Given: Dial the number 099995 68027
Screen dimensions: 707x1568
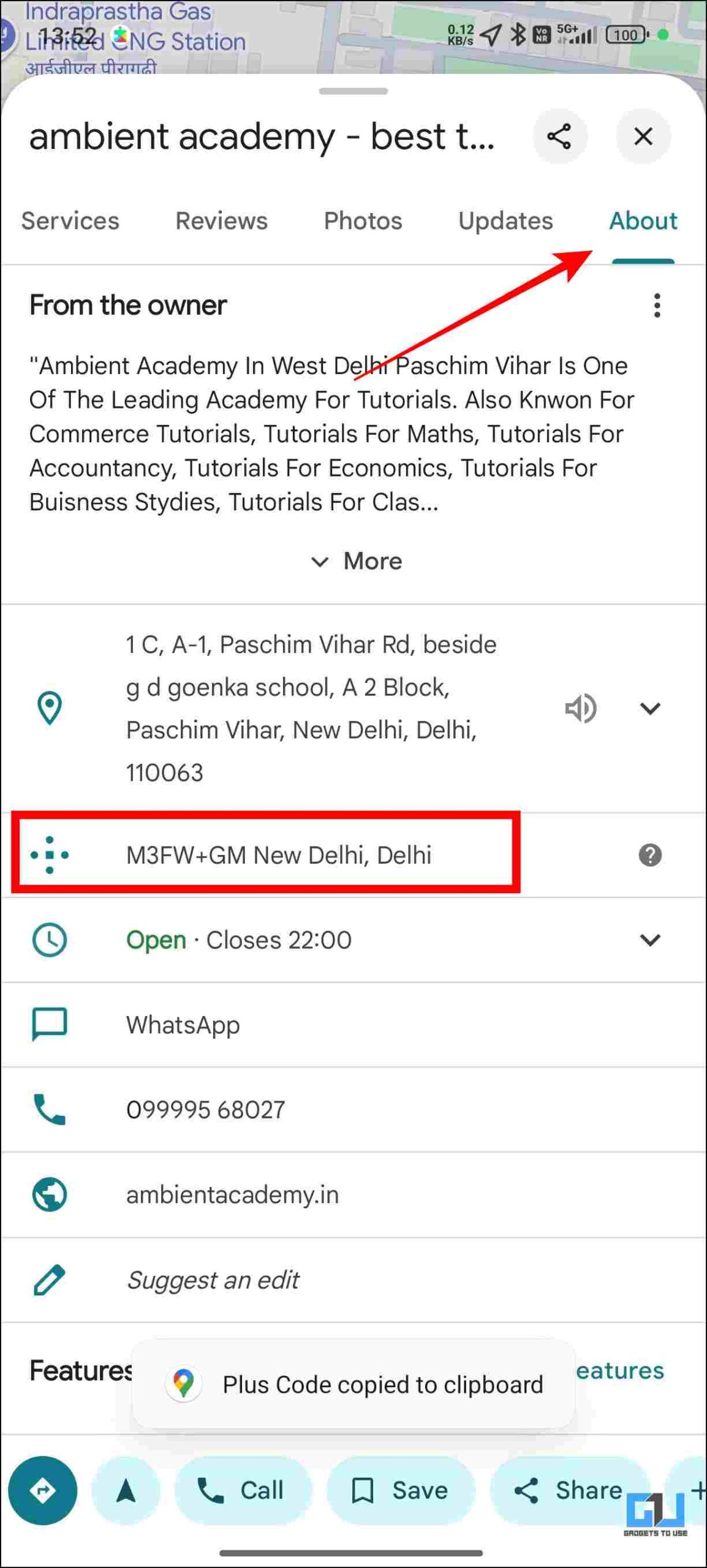Looking at the screenshot, I should pos(353,1109).
